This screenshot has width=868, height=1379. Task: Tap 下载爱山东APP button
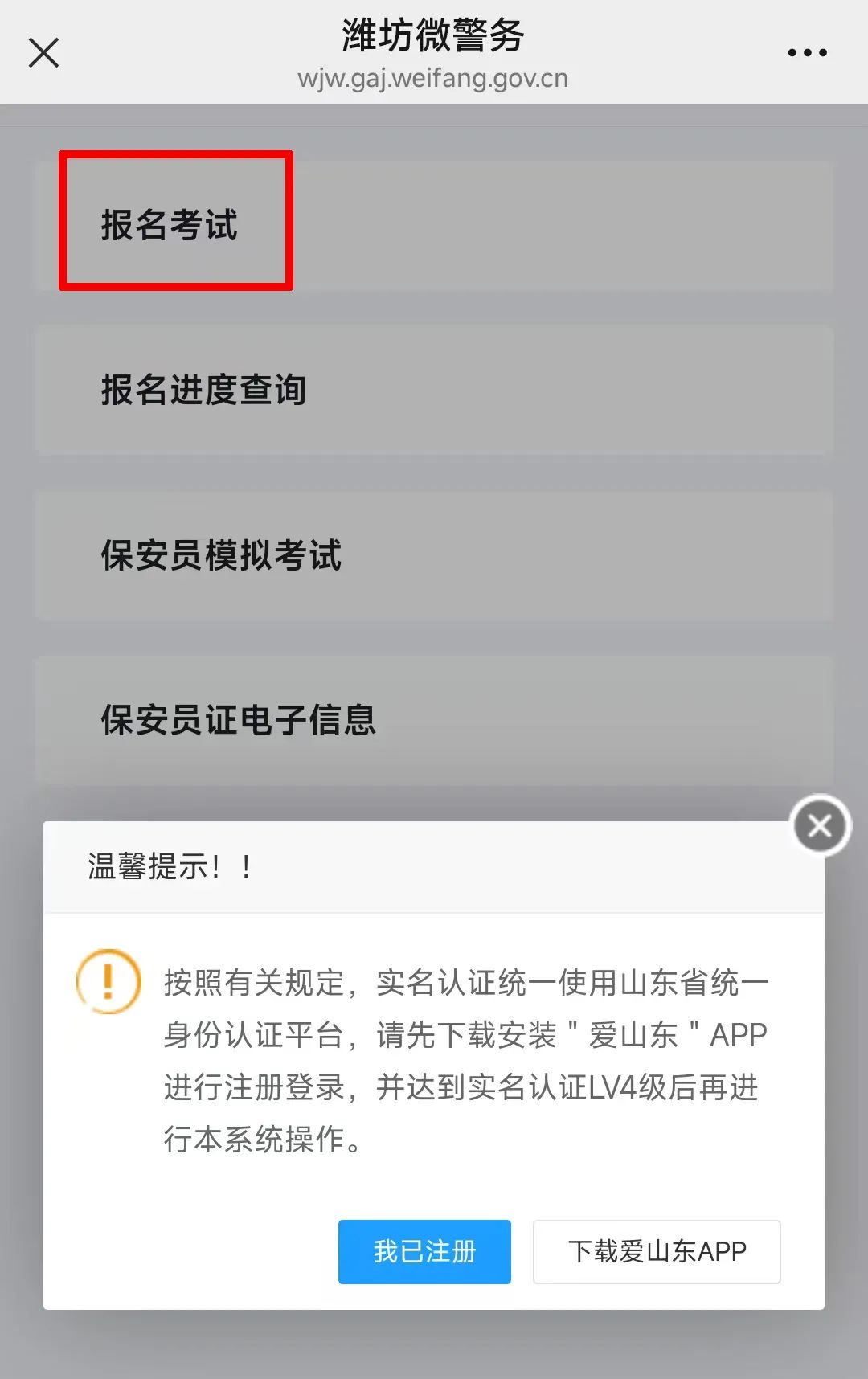click(657, 1251)
